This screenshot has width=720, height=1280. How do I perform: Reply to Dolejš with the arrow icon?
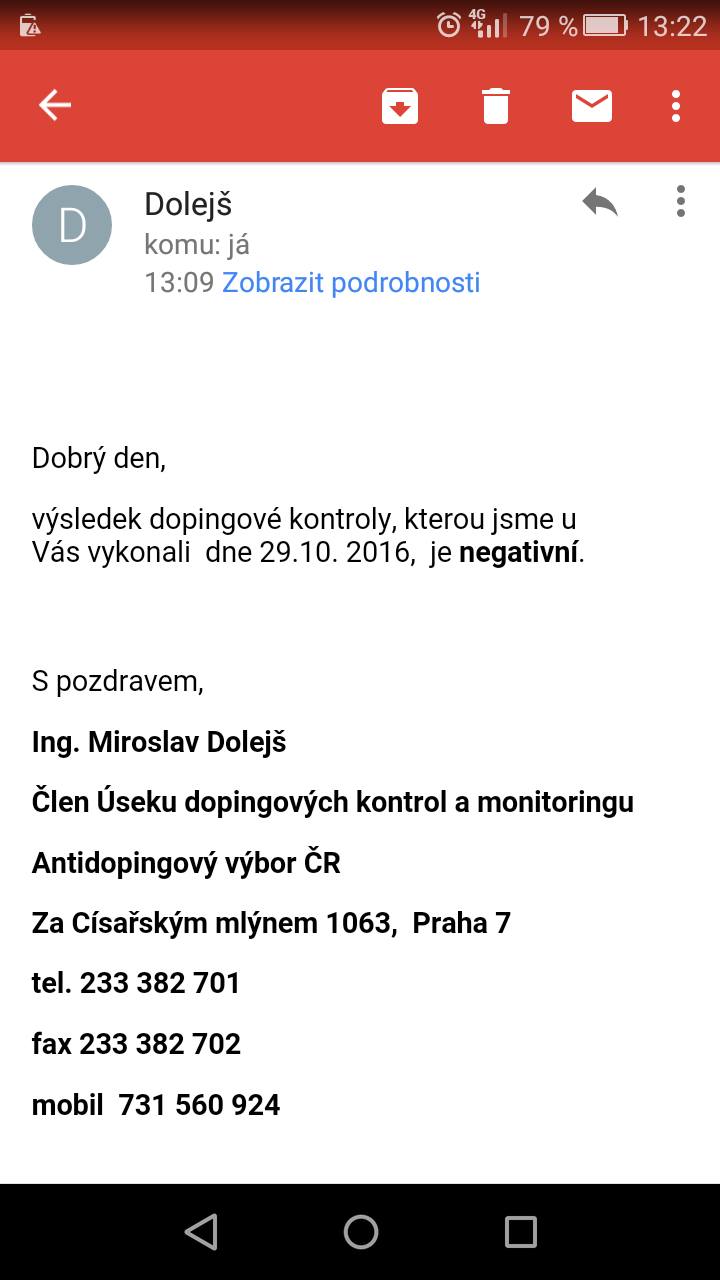(x=600, y=202)
